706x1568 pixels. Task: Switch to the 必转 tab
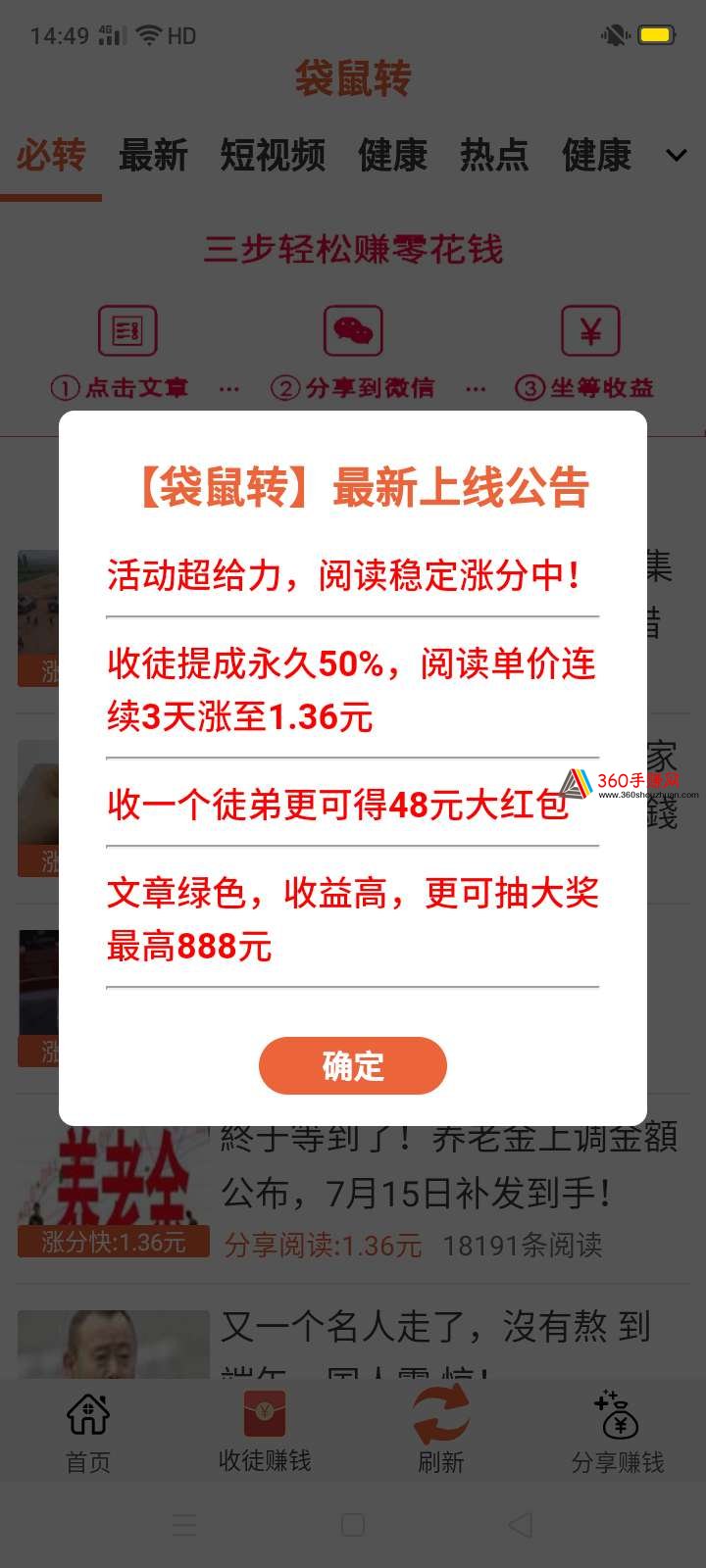(x=51, y=155)
